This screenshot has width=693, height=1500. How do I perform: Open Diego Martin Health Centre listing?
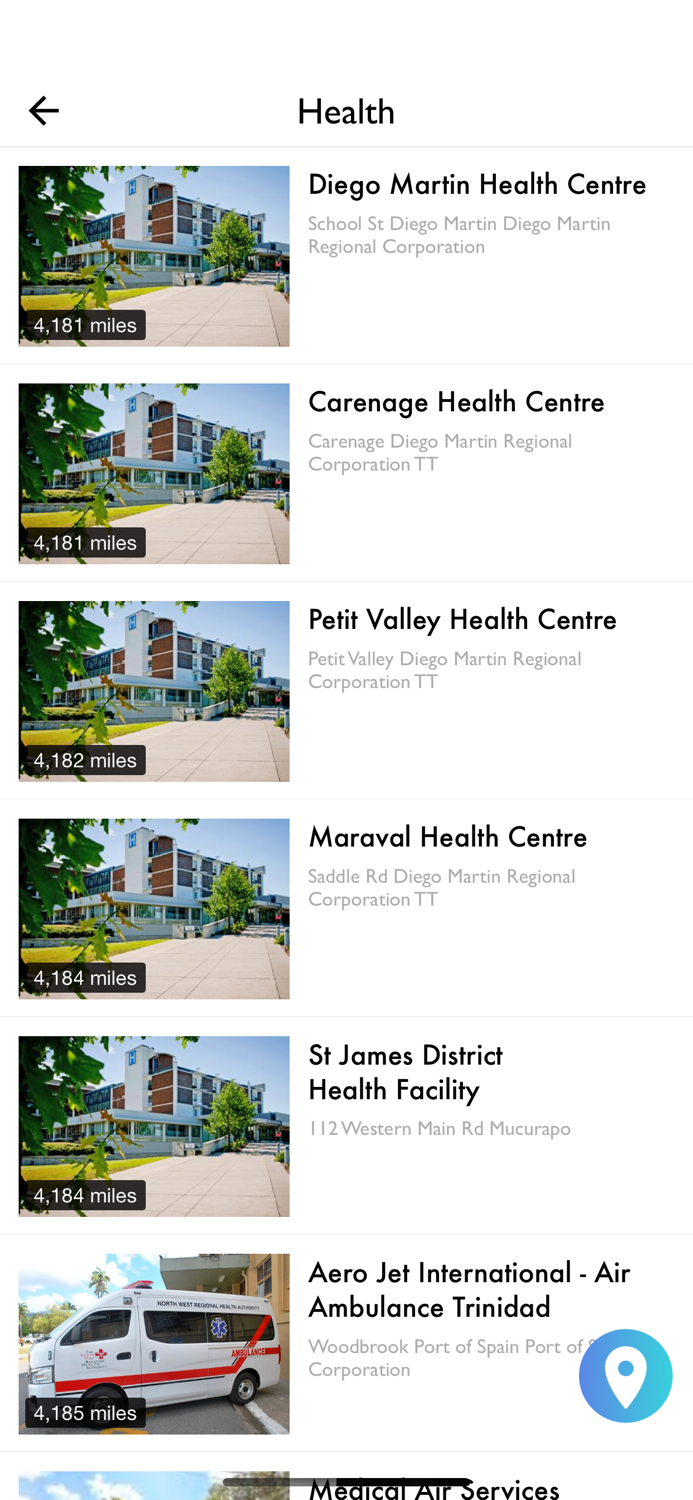click(346, 256)
